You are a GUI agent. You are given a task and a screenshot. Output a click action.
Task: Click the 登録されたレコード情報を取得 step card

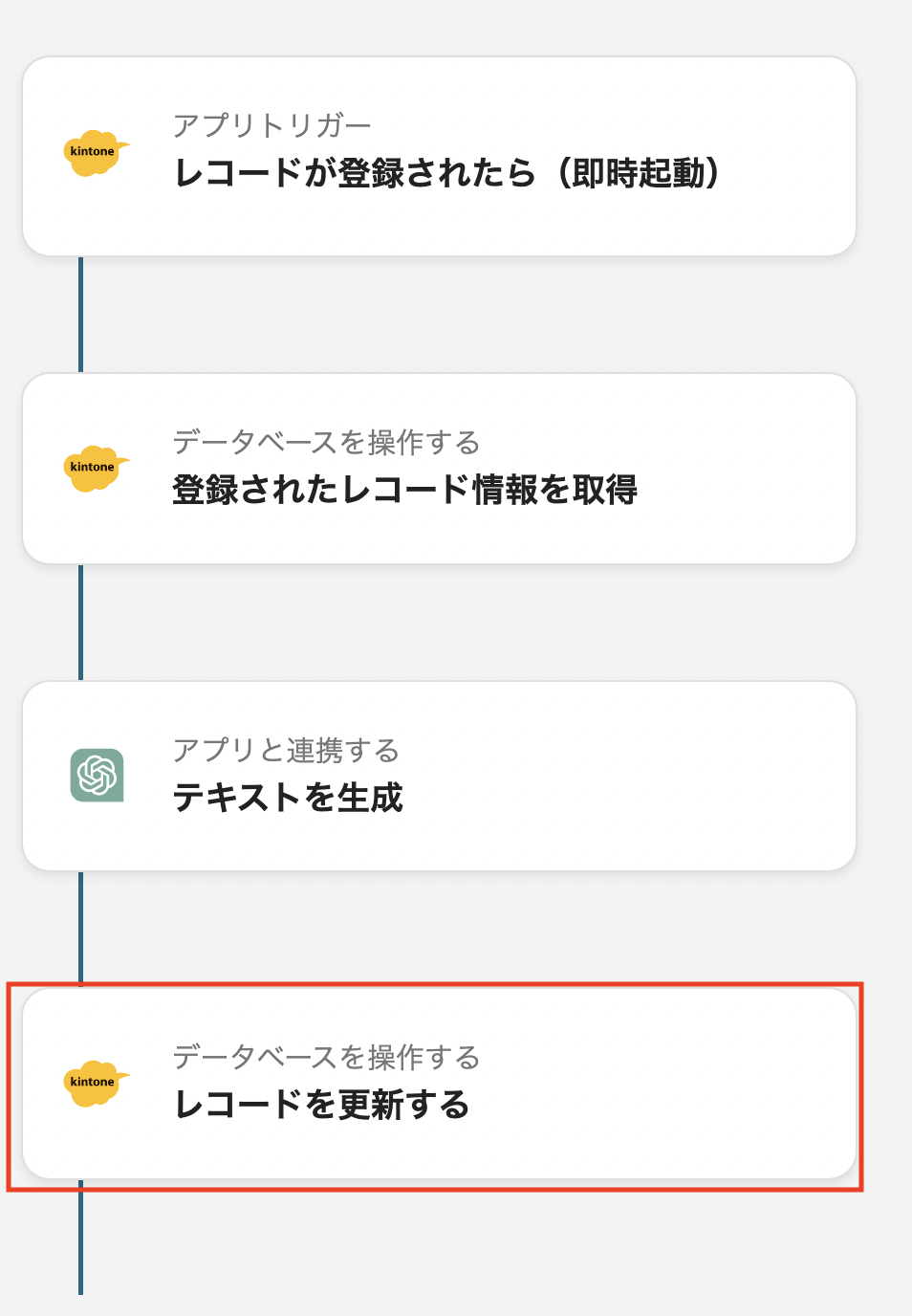click(440, 468)
